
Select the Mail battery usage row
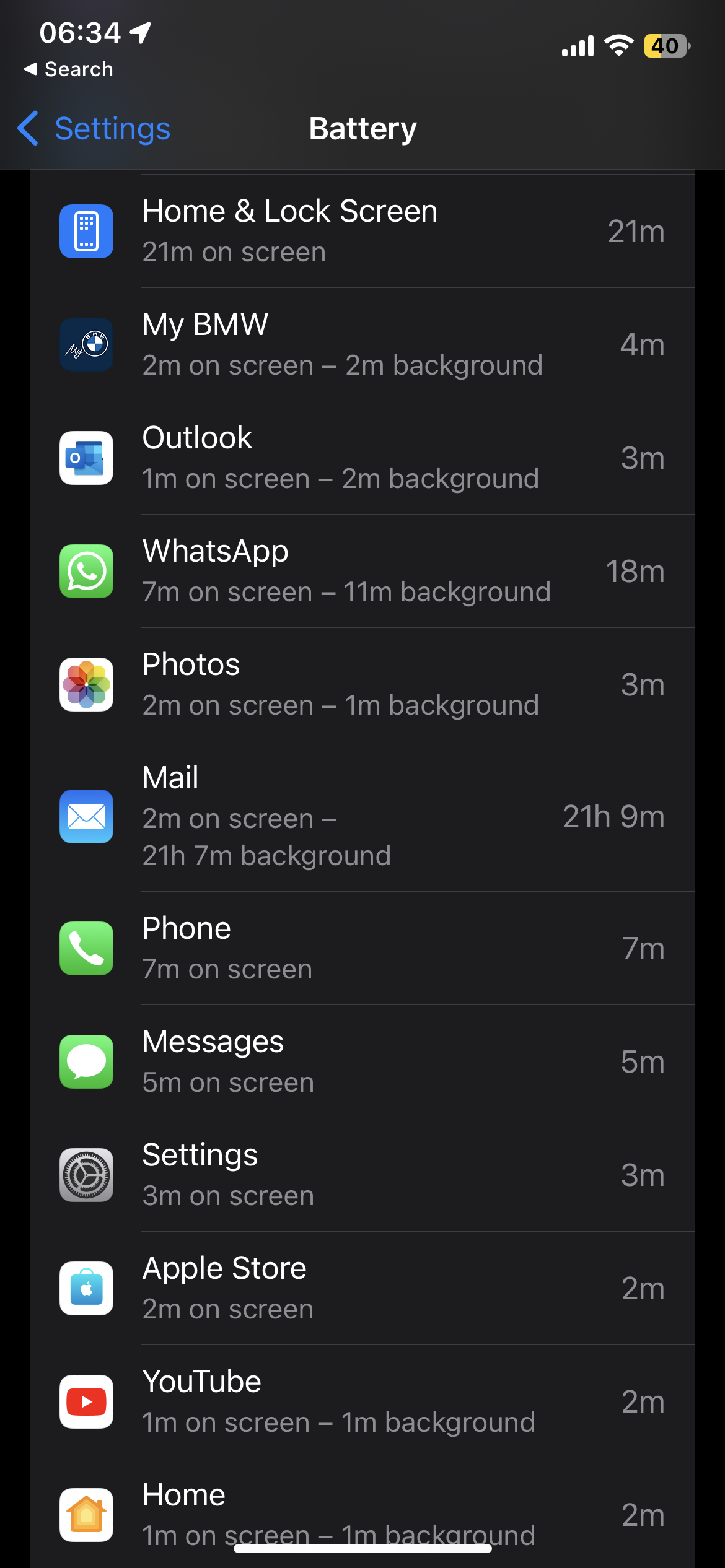point(362,816)
